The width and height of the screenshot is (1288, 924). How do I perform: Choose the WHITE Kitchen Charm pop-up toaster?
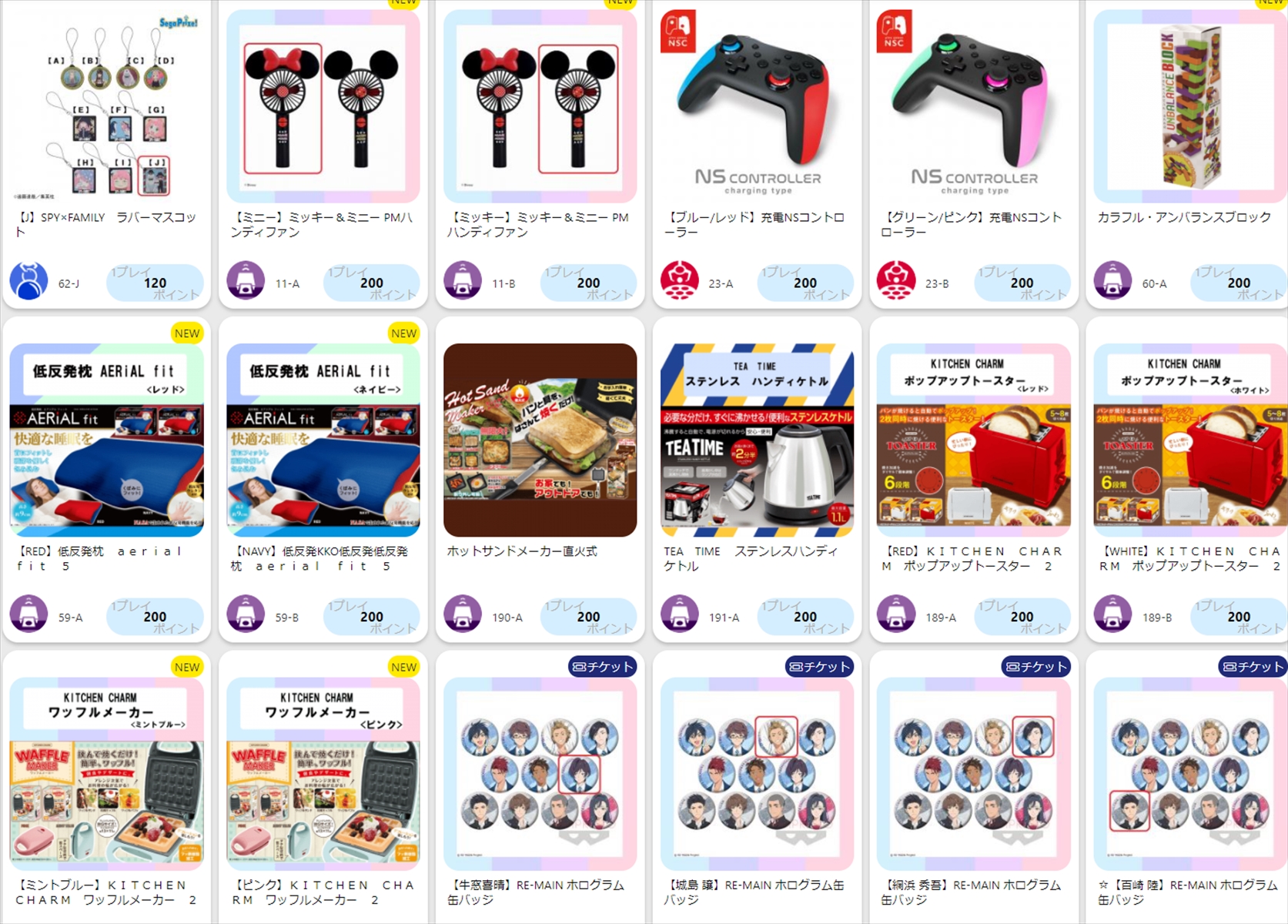(1189, 440)
